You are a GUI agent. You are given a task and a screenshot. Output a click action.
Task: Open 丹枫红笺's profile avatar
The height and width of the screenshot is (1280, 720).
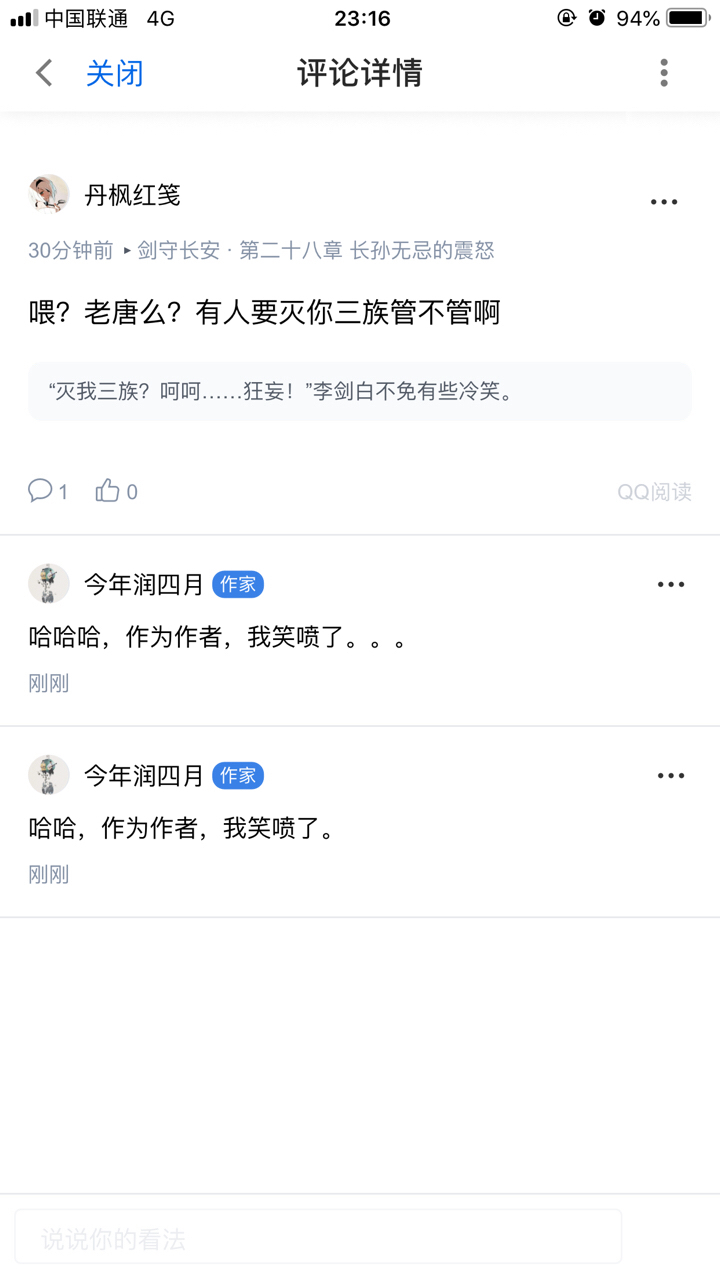point(48,194)
